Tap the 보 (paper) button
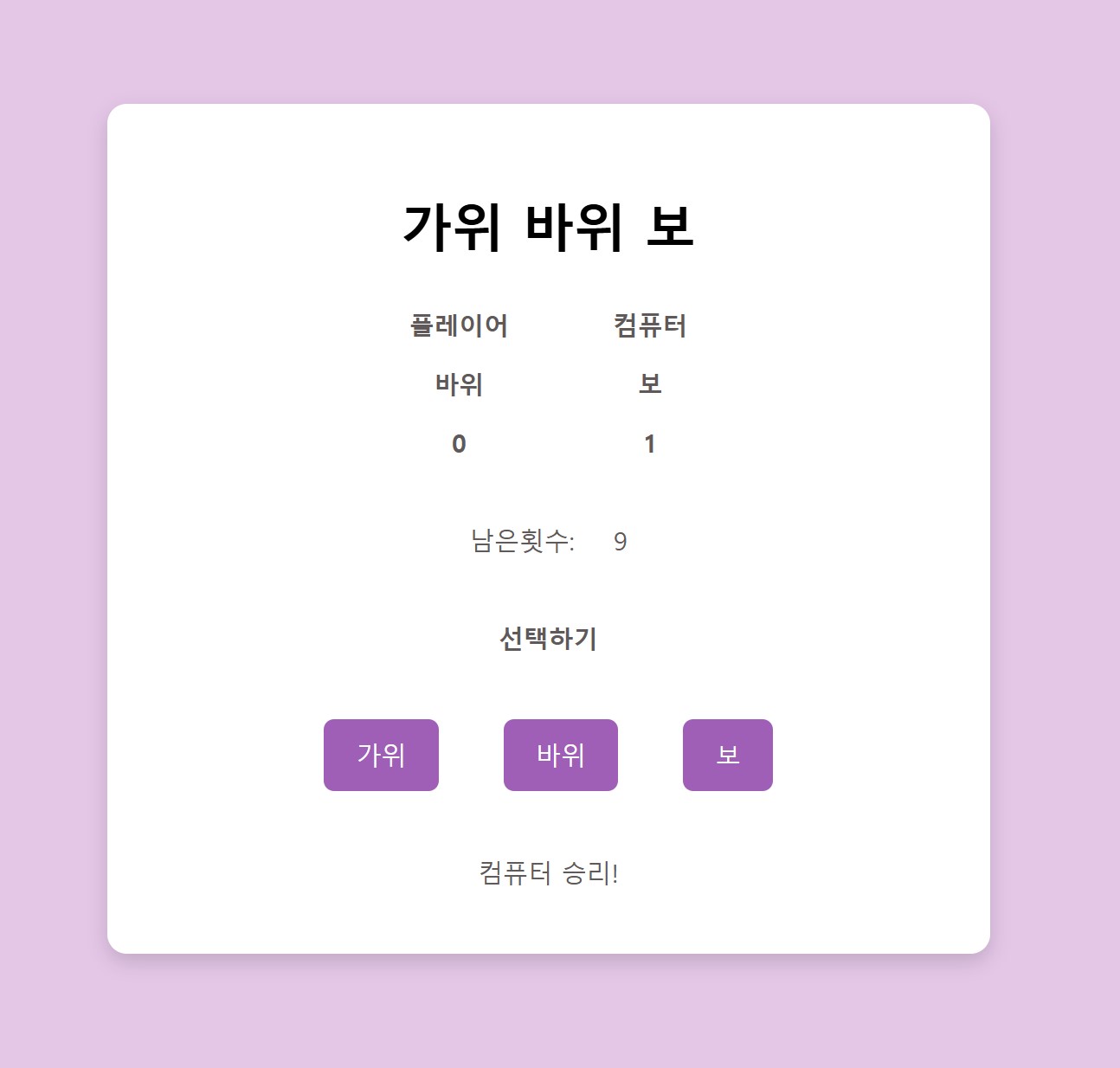Screen dimensions: 1120x1068 pyautogui.click(x=727, y=755)
